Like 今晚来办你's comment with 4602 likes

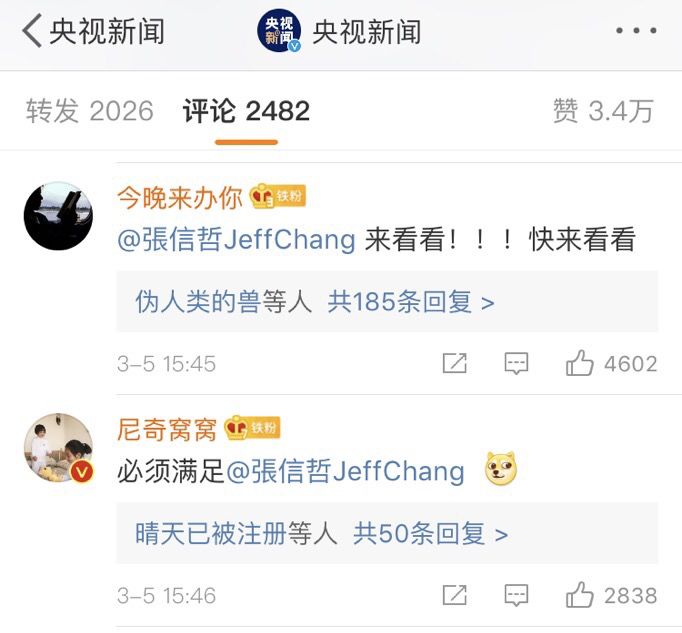click(580, 364)
